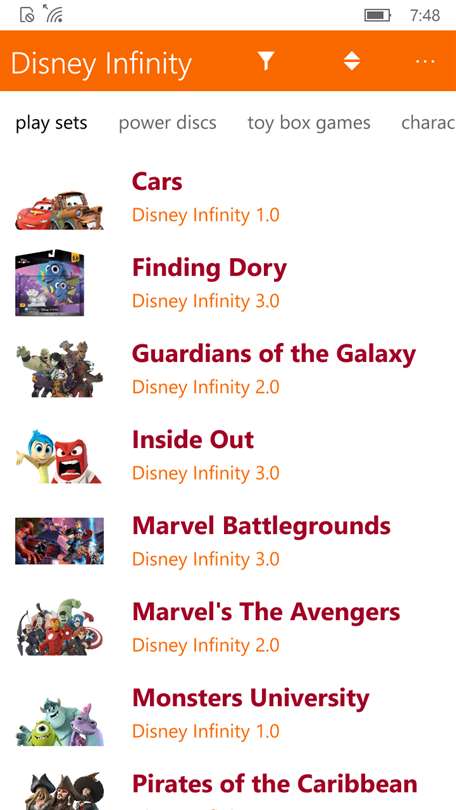Viewport: 456px width, 810px height.
Task: Open Marvel's The Avengers play set
Action: 228,628
